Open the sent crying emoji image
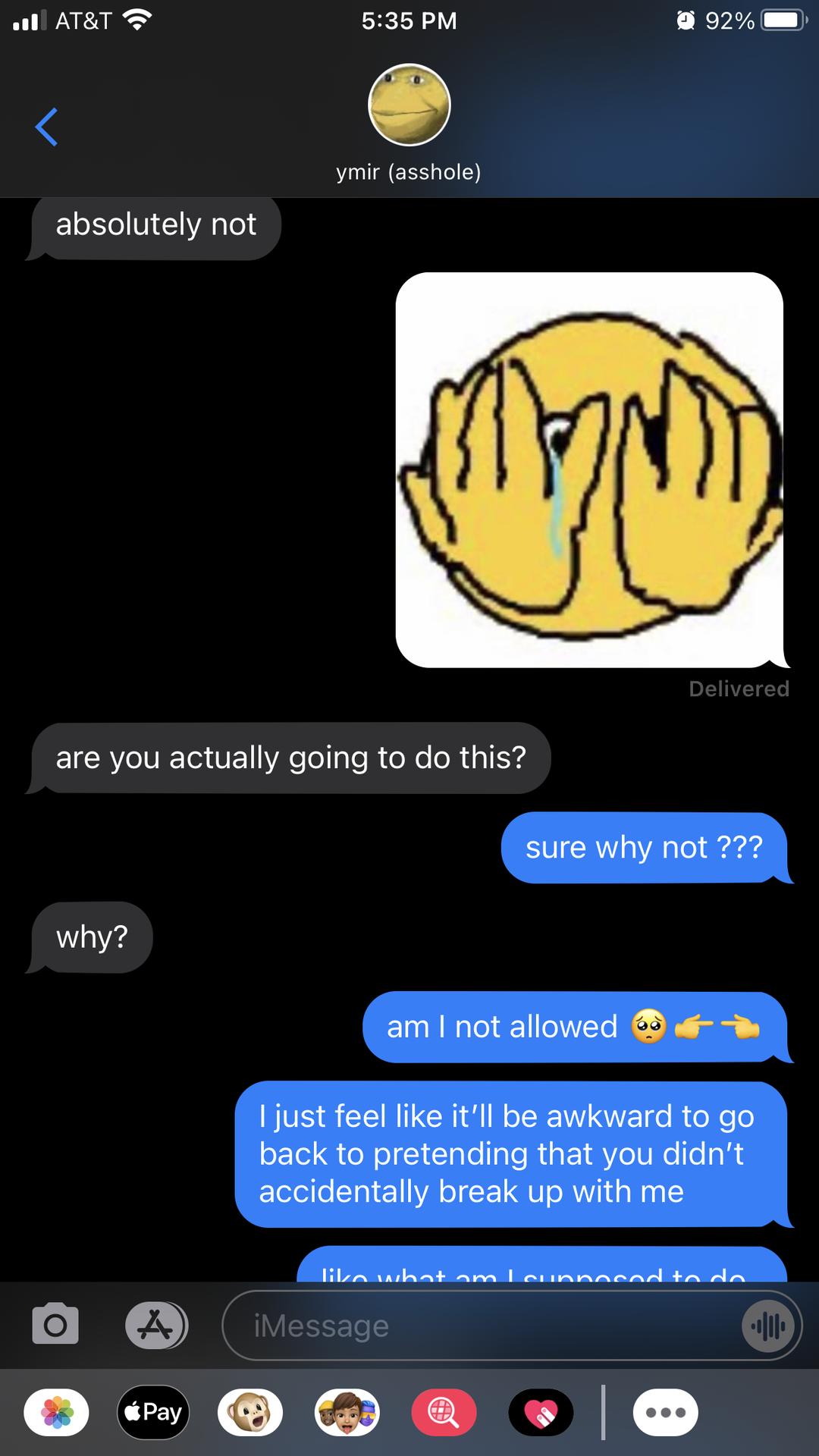The height and width of the screenshot is (1456, 819). click(x=589, y=470)
